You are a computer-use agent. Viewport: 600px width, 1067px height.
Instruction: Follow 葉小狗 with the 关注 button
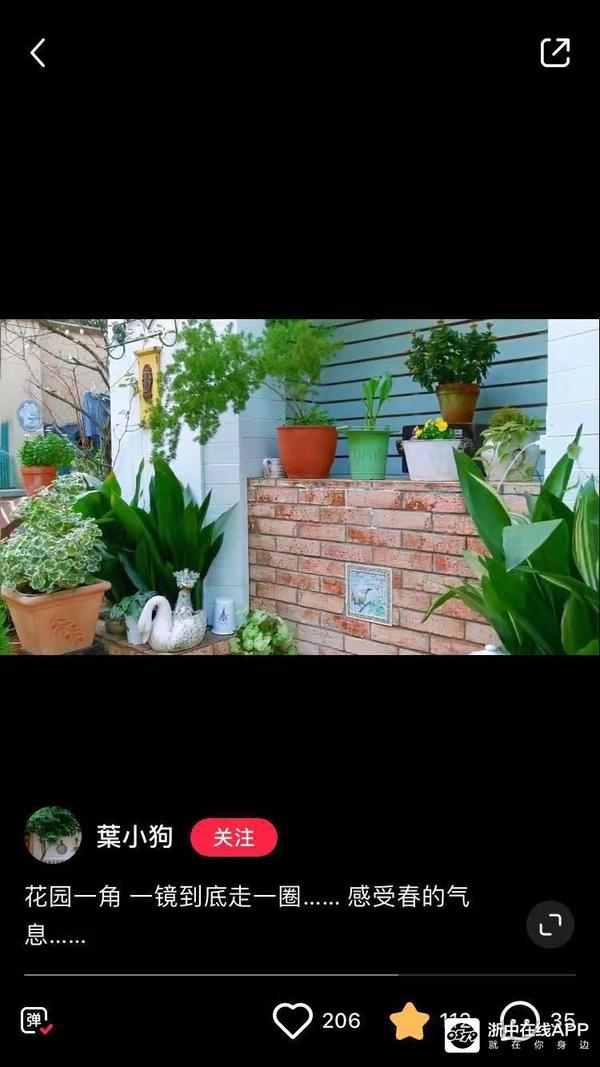[x=233, y=837]
